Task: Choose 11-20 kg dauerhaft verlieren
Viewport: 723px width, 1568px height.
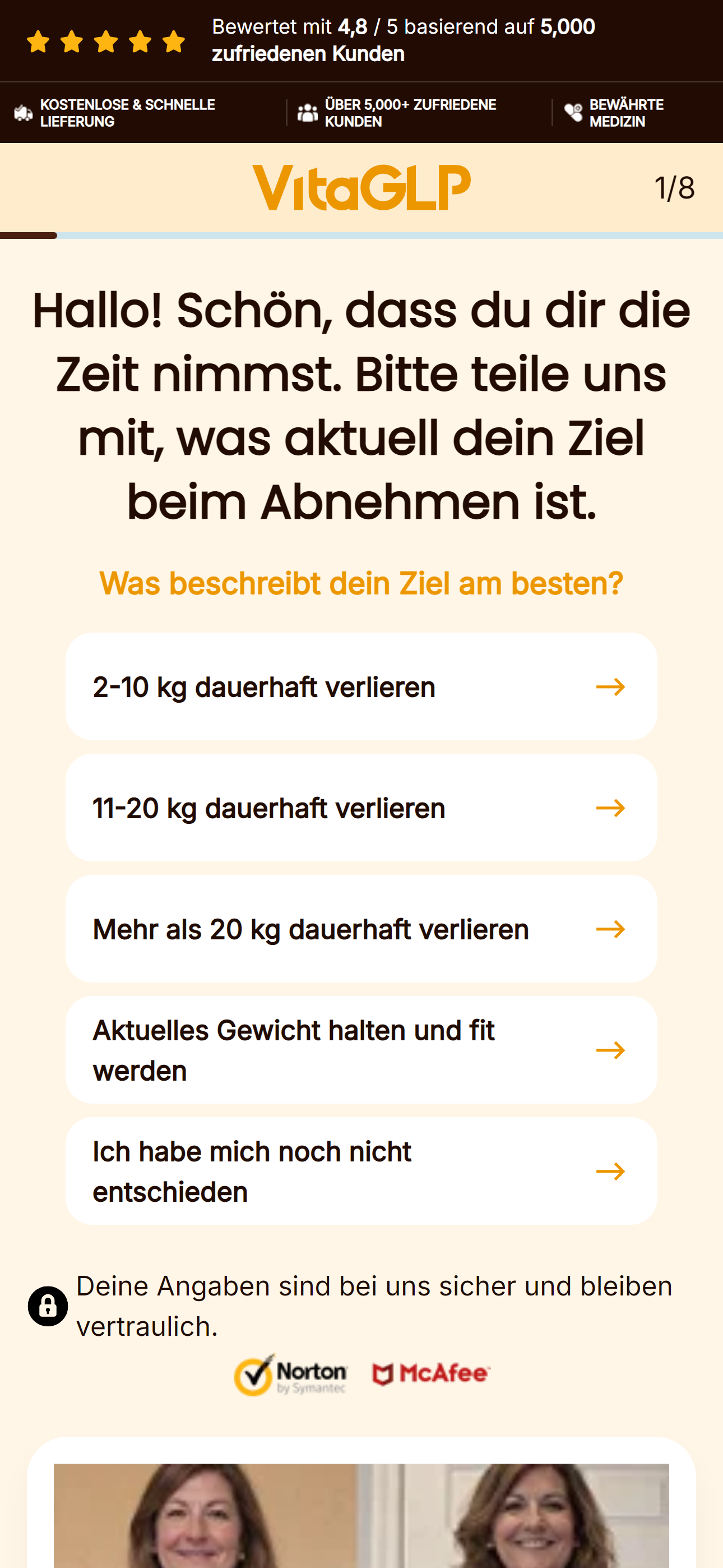Action: 361,808
